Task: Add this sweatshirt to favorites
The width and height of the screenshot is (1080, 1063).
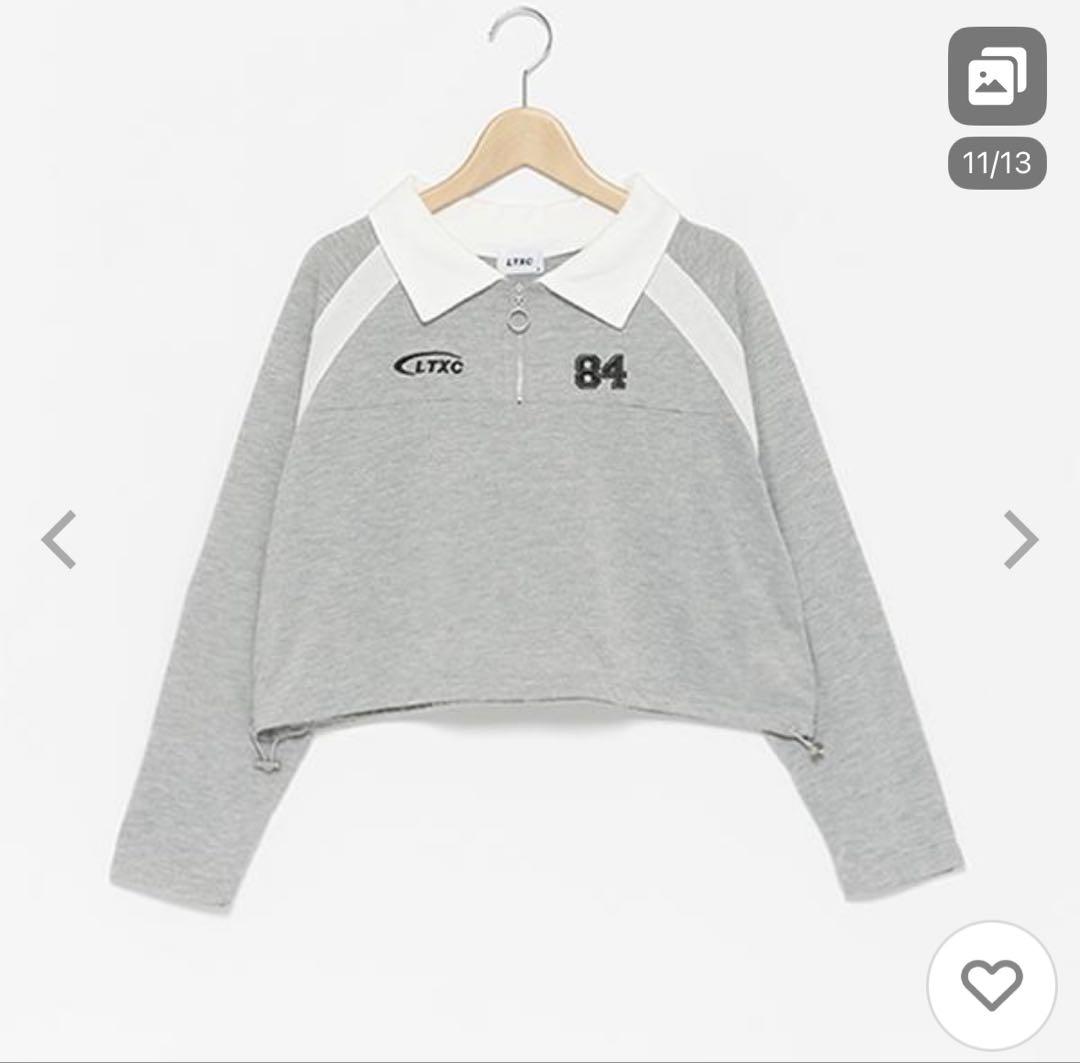Action: pos(991,985)
